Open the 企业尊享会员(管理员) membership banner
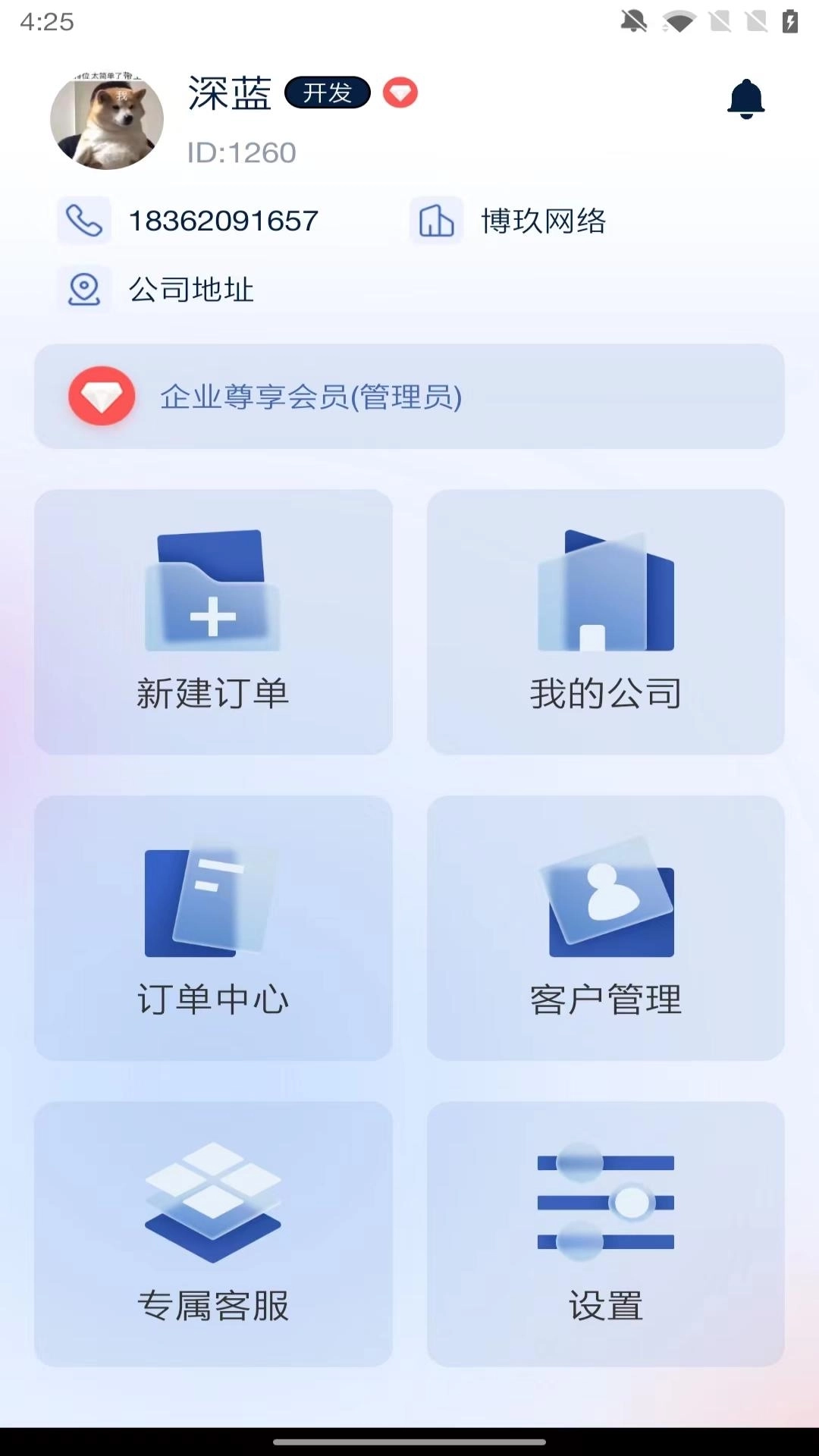The image size is (819, 1456). click(x=409, y=395)
